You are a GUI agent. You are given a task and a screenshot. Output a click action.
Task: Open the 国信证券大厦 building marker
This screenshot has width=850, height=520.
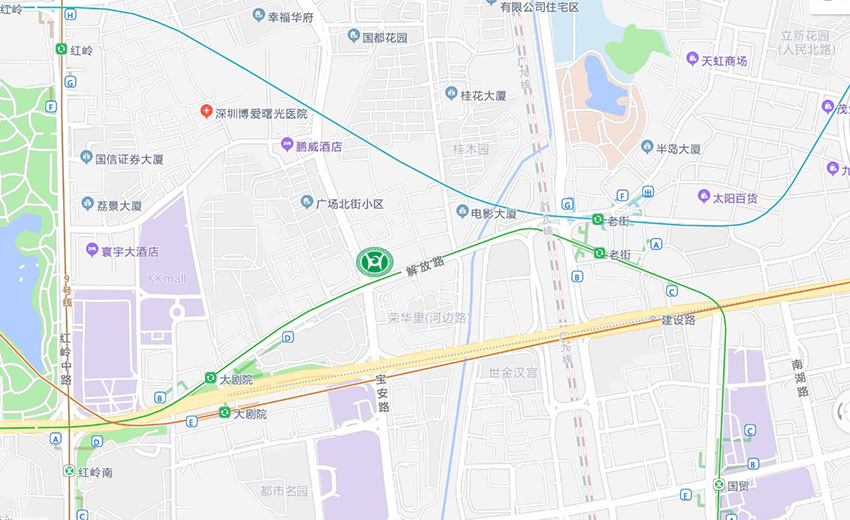(86, 158)
